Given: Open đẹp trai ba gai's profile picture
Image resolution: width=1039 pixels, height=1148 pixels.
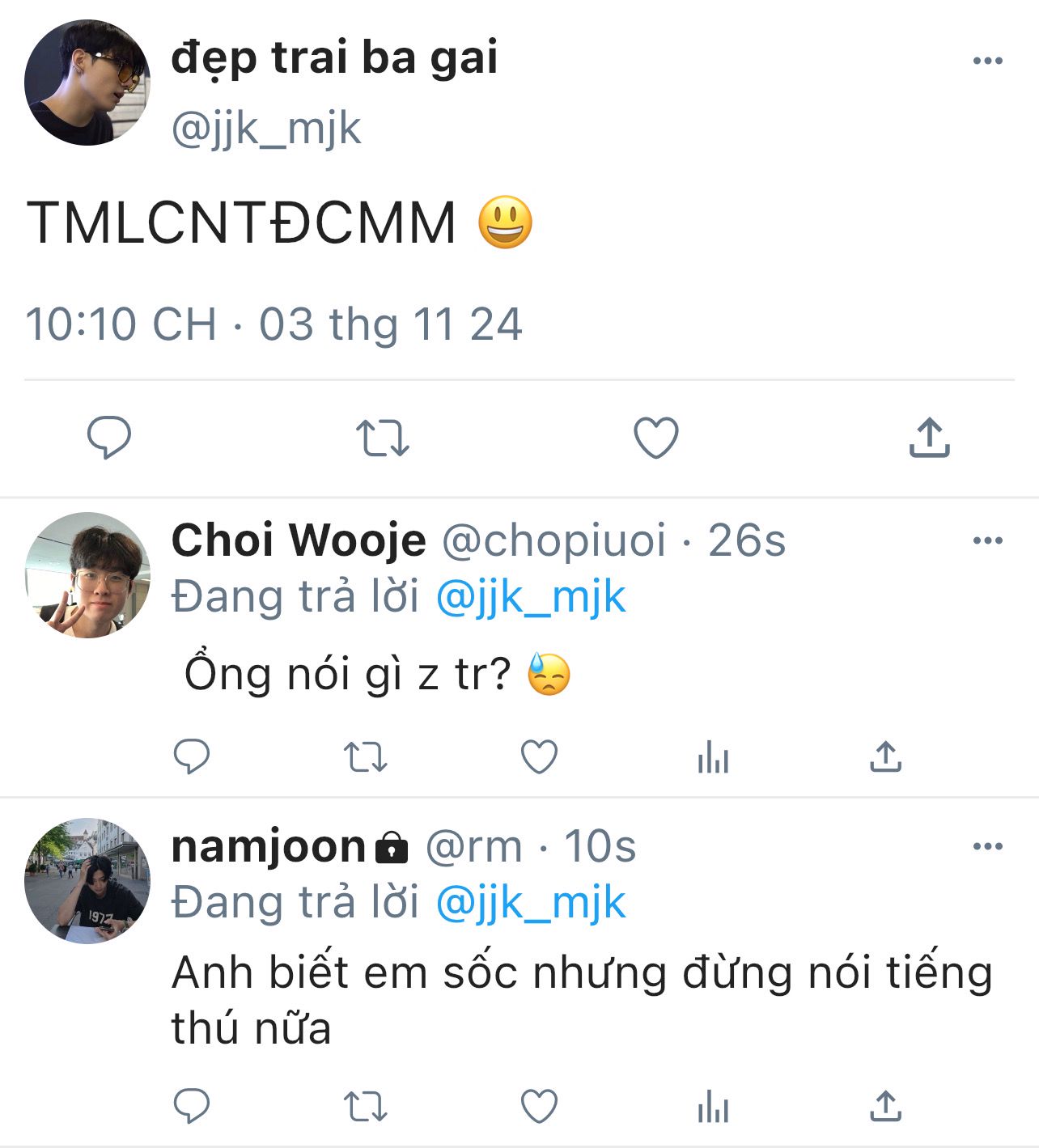Looking at the screenshot, I should coord(87,83).
